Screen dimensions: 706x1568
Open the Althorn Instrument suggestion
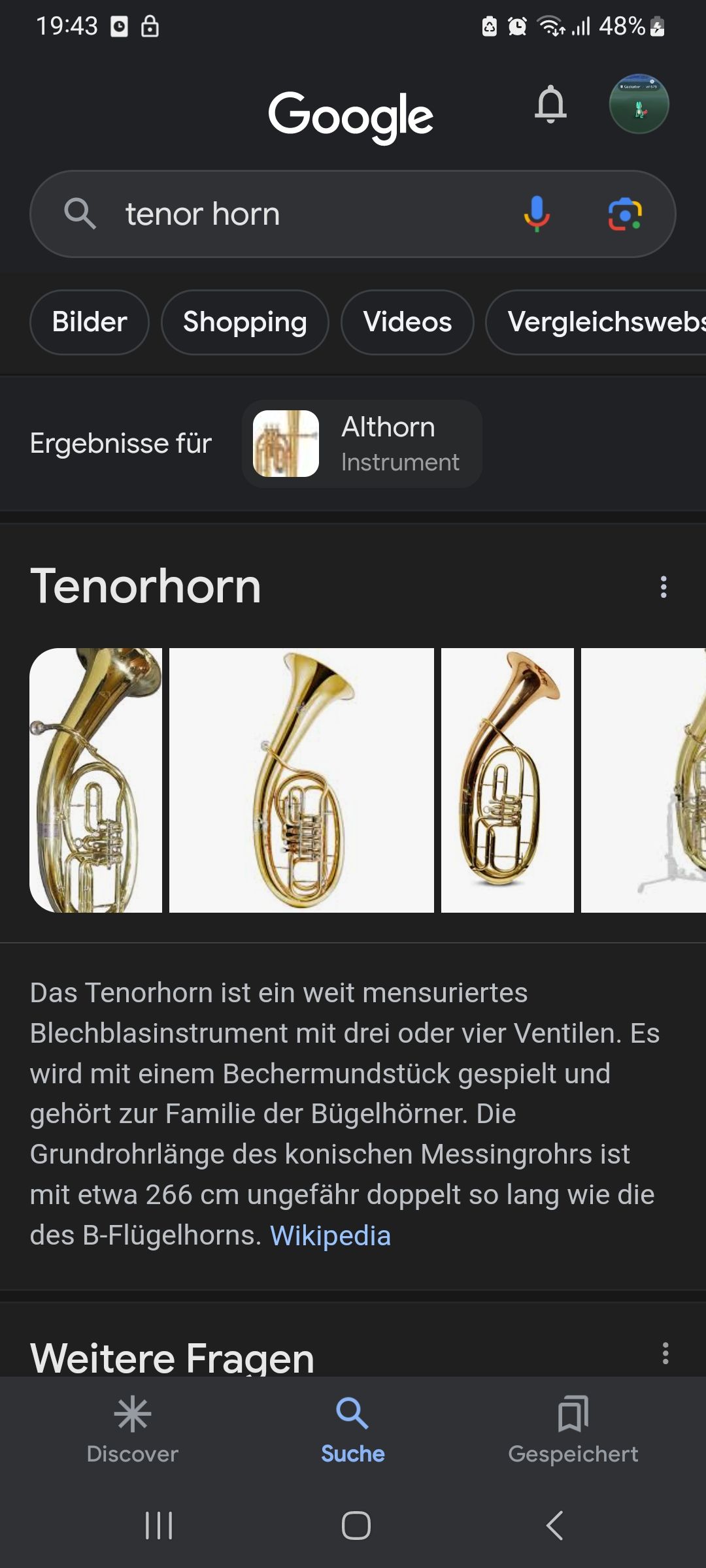pyautogui.click(x=362, y=444)
